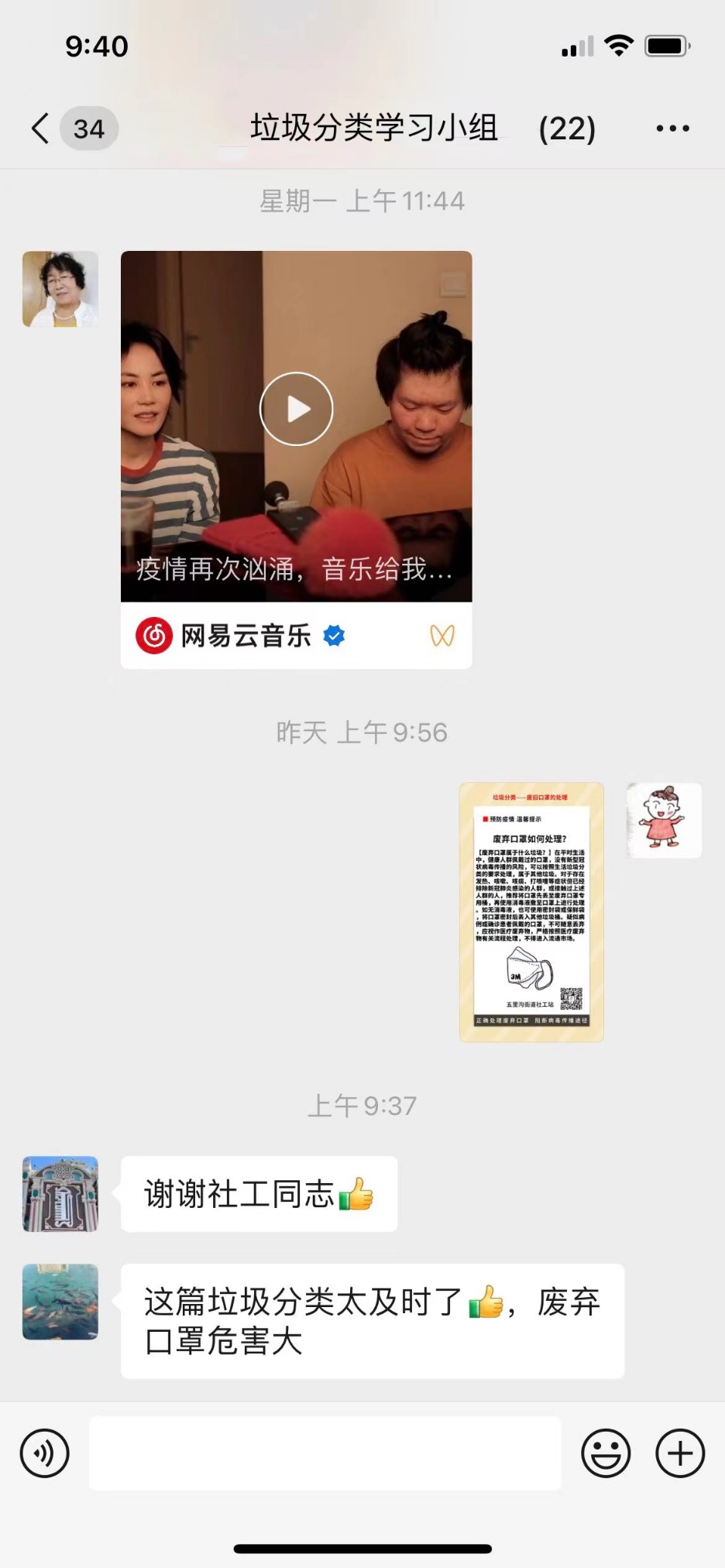Switch to voice message input
This screenshot has width=725, height=1568.
pyautogui.click(x=44, y=1453)
